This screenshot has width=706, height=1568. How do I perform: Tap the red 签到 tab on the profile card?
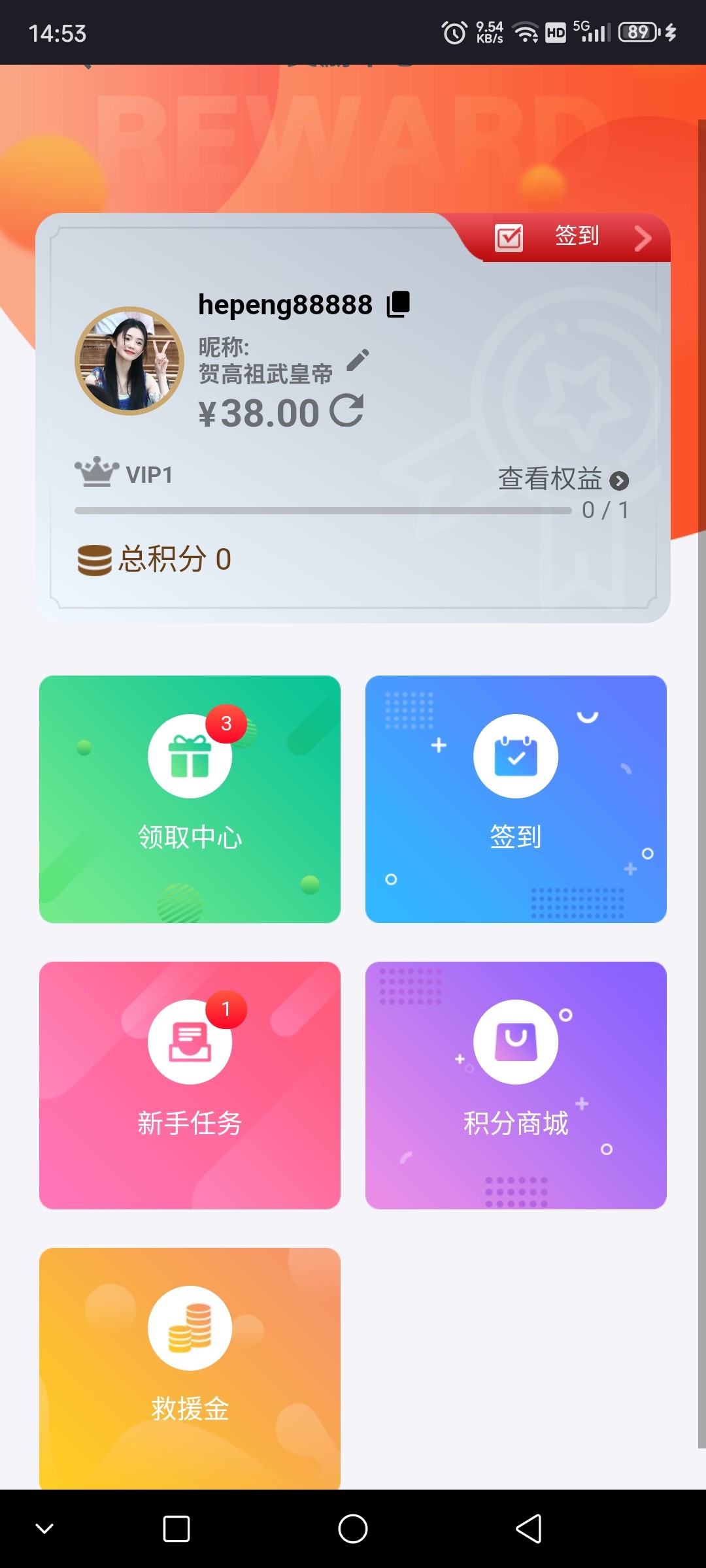[x=575, y=237]
